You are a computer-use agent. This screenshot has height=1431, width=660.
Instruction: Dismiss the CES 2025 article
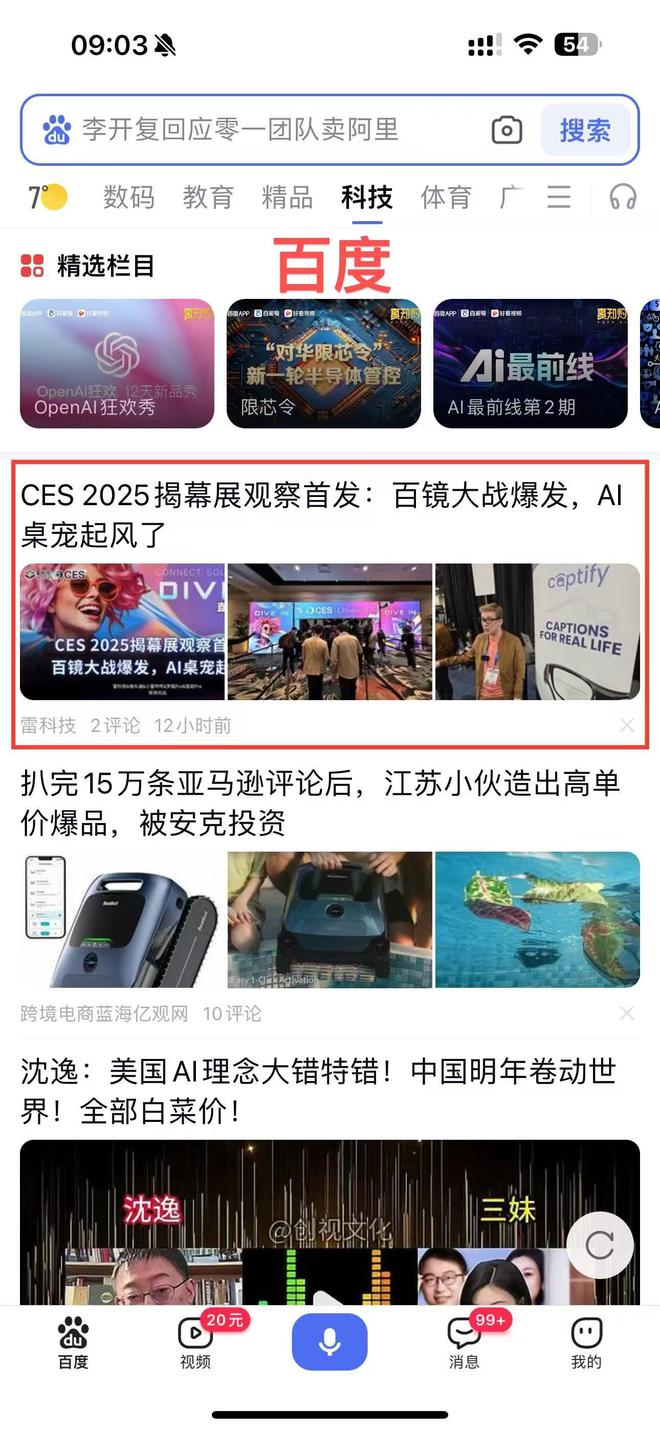626,726
